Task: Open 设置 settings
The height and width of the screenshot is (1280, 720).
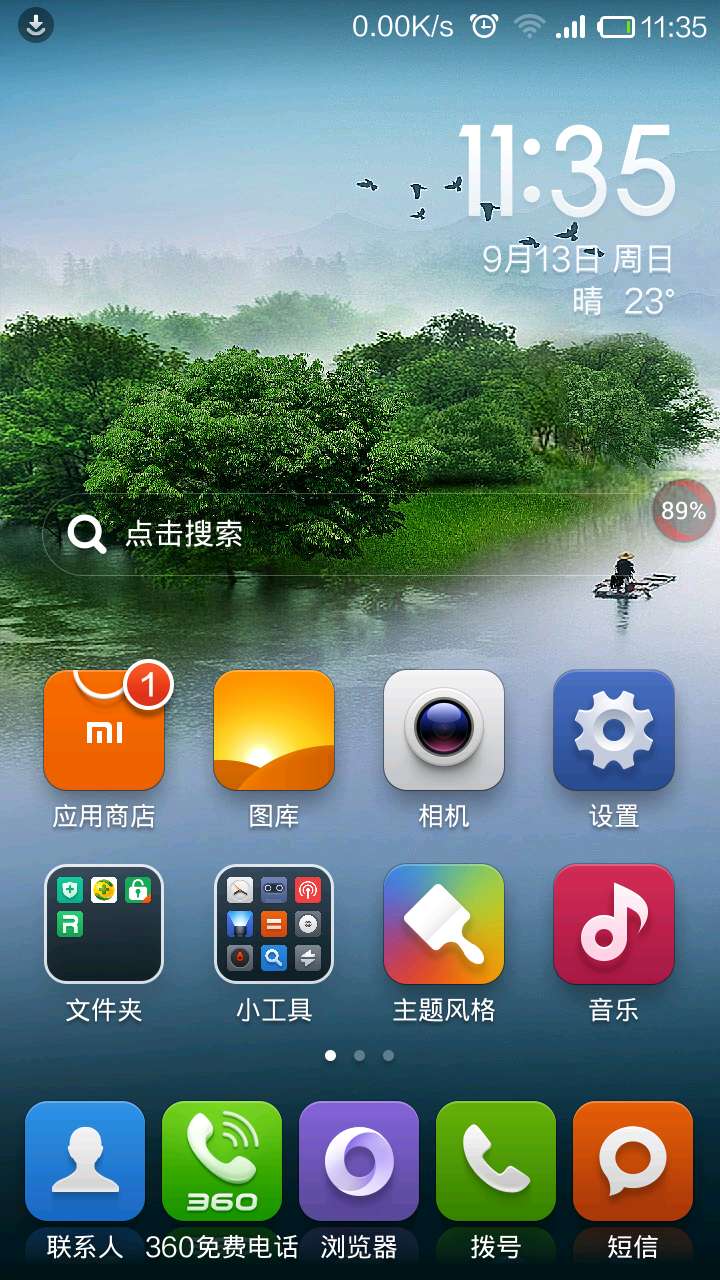Action: click(x=614, y=731)
